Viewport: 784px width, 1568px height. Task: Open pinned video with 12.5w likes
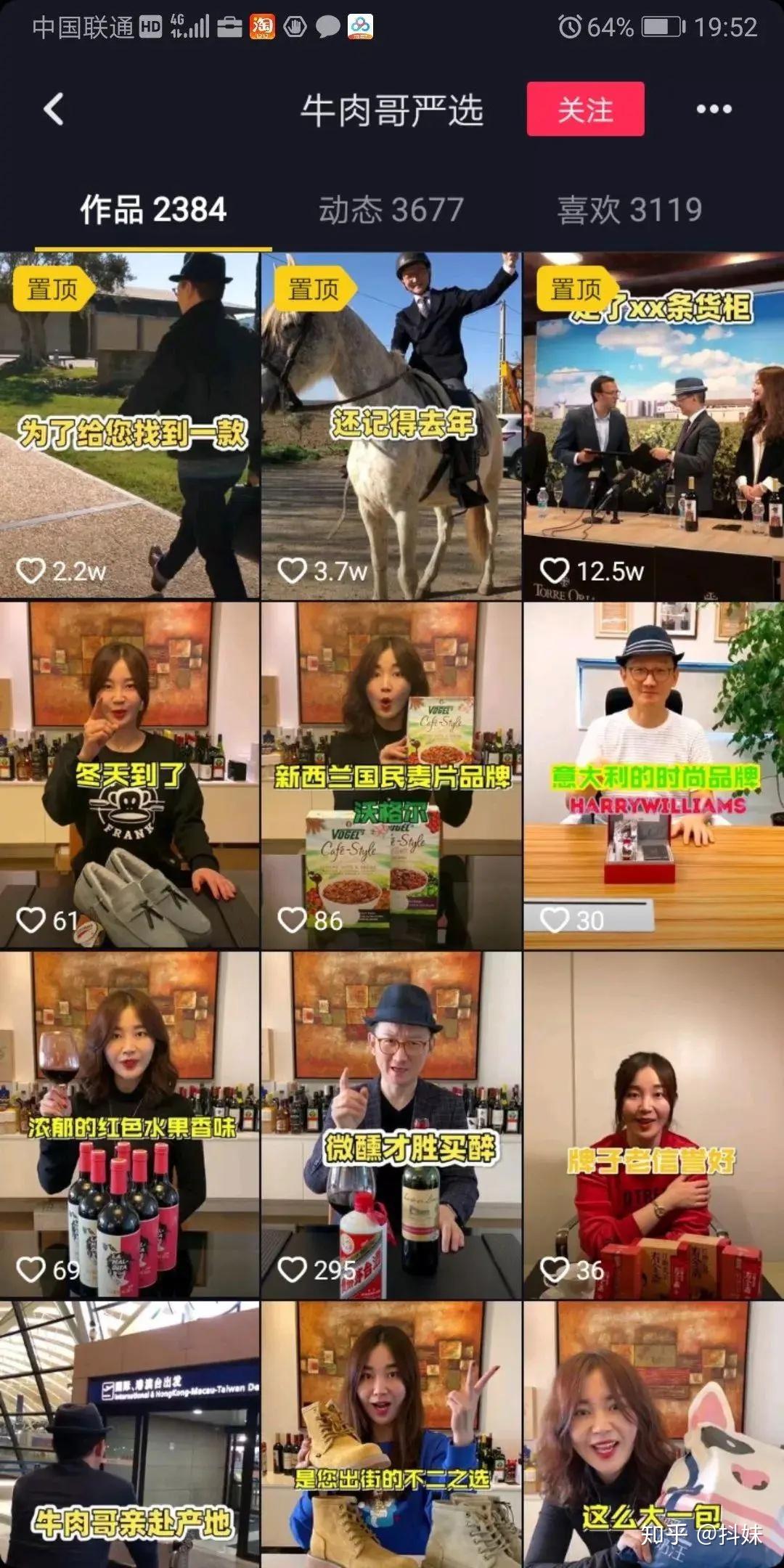(653, 425)
